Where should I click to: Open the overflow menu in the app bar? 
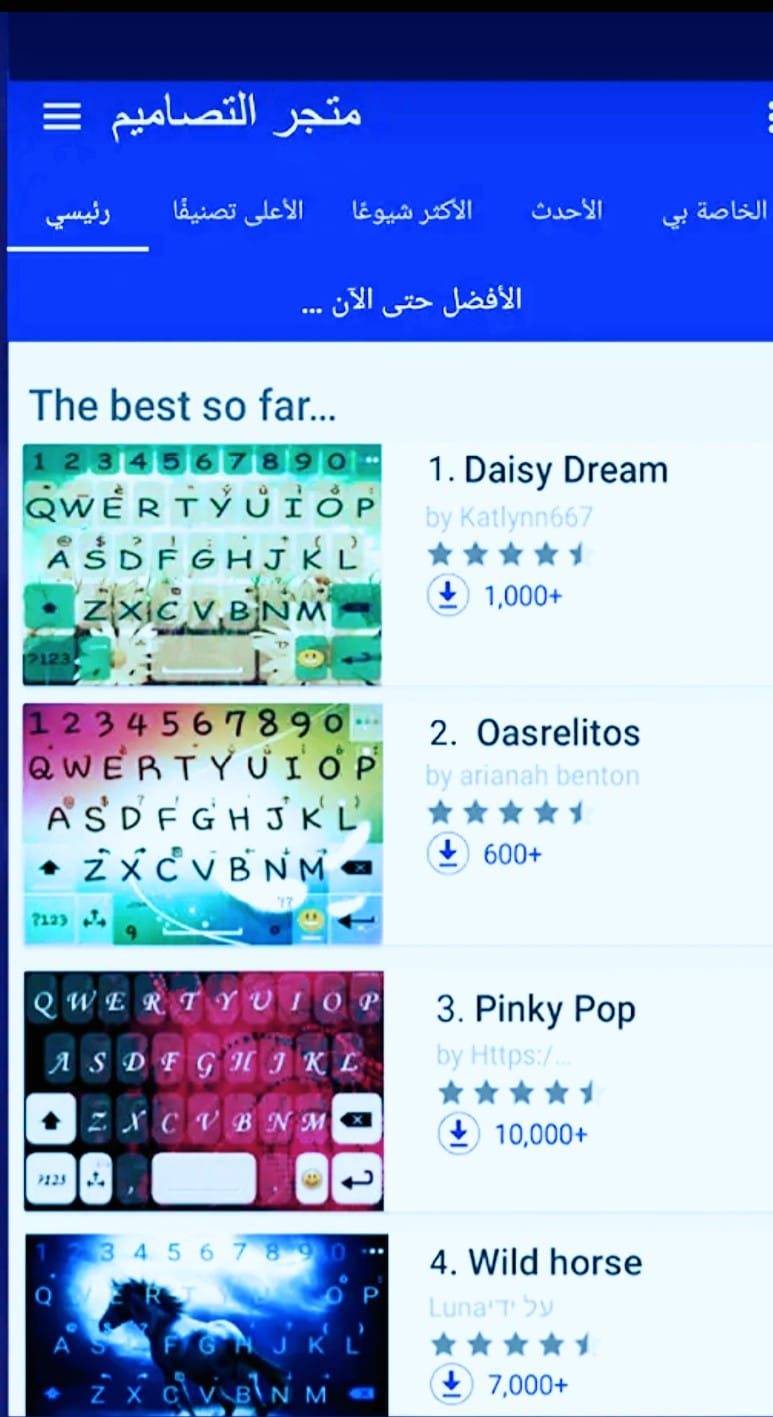[x=768, y=116]
